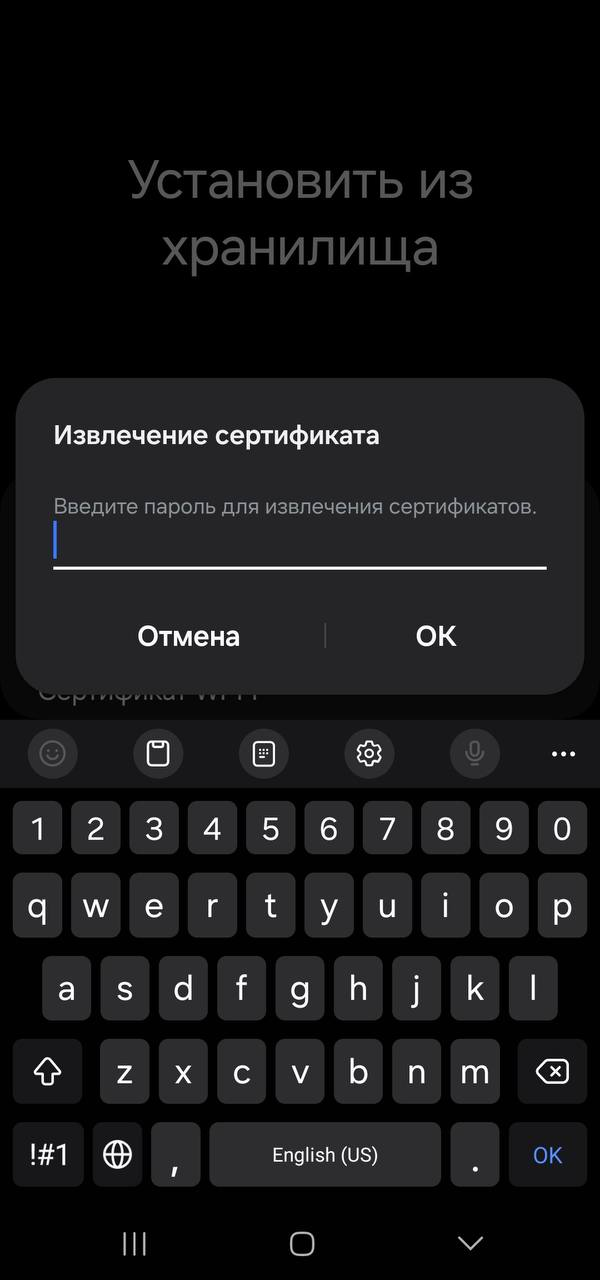Cancel the dialog with Отмена
This screenshot has height=1280, width=600.
pyautogui.click(x=189, y=636)
